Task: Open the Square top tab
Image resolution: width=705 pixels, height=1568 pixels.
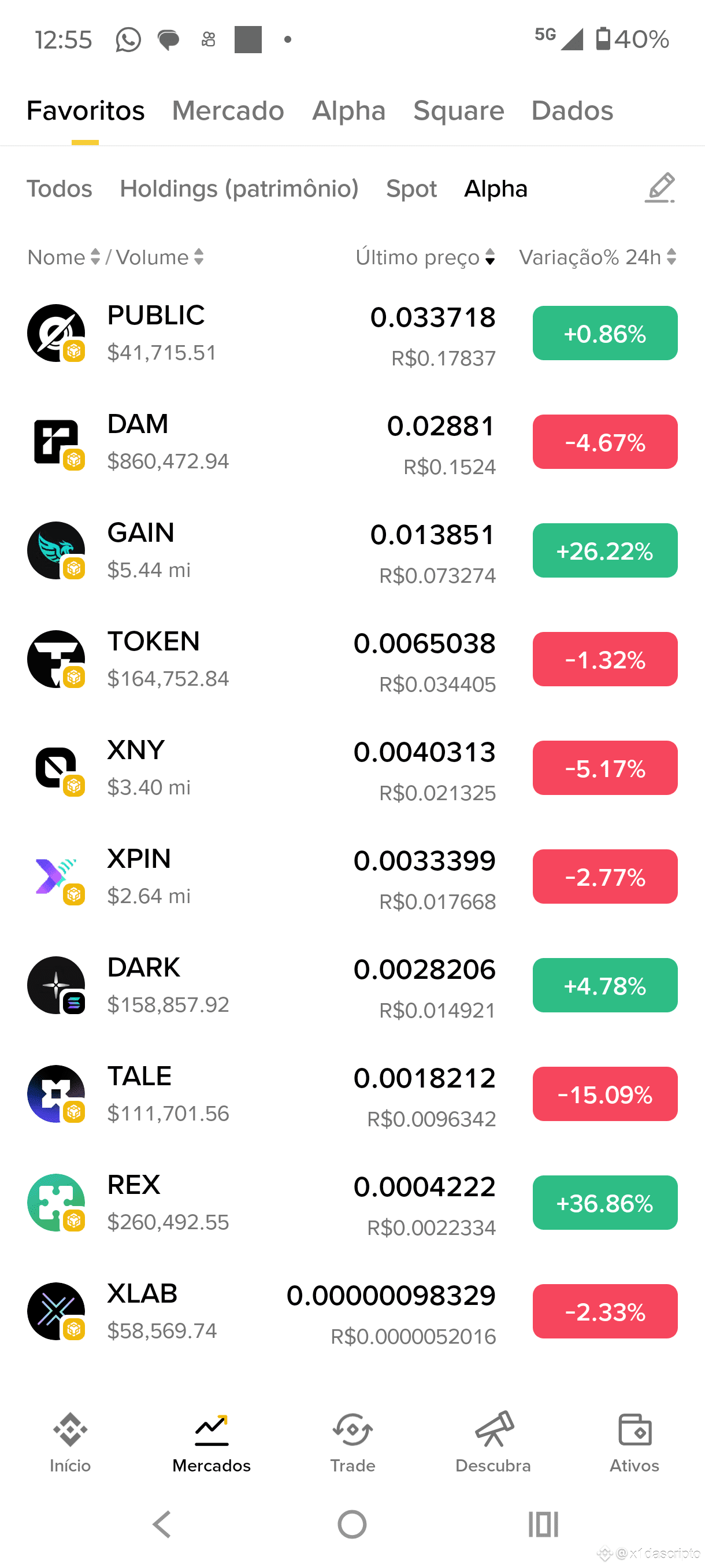Action: click(x=459, y=111)
